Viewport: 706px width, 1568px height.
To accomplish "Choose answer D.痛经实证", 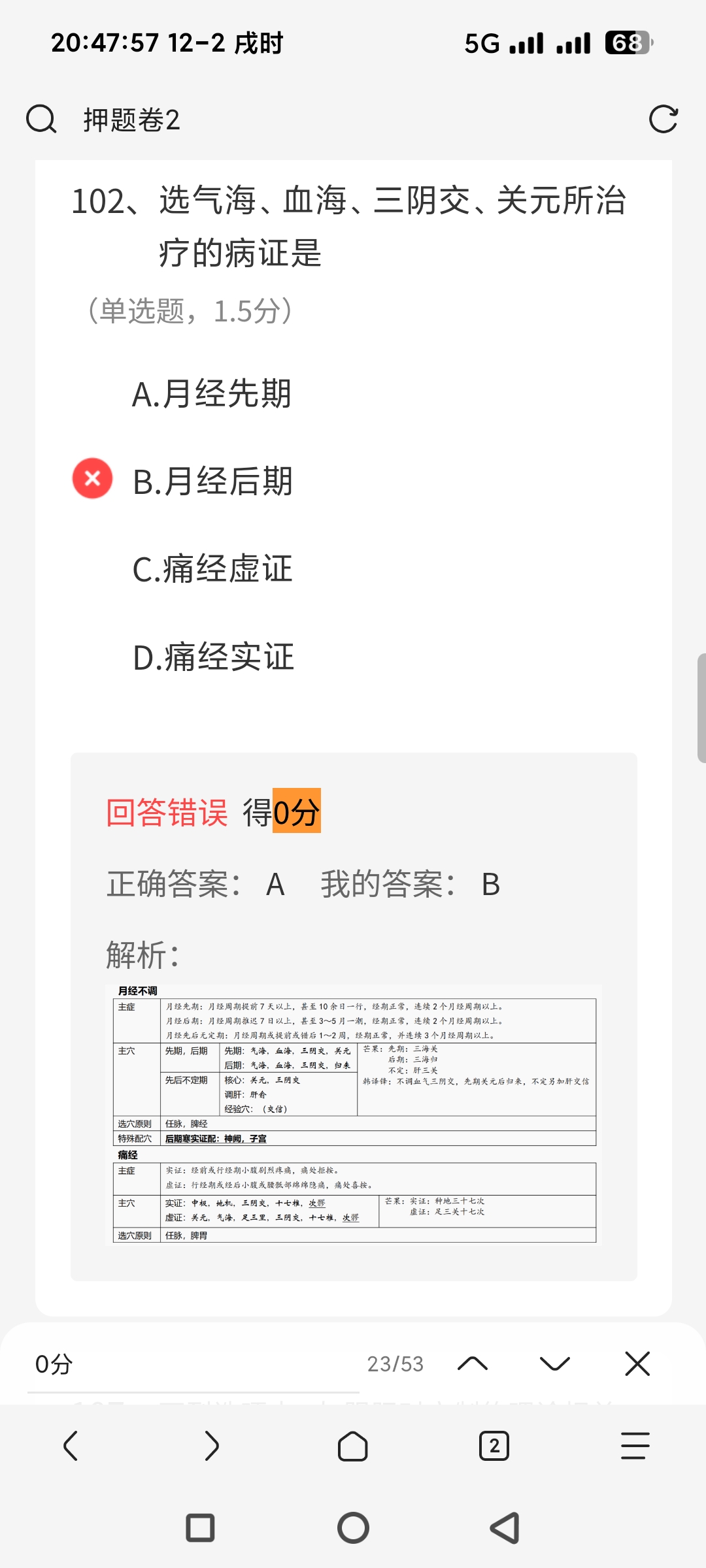I will coord(213,657).
